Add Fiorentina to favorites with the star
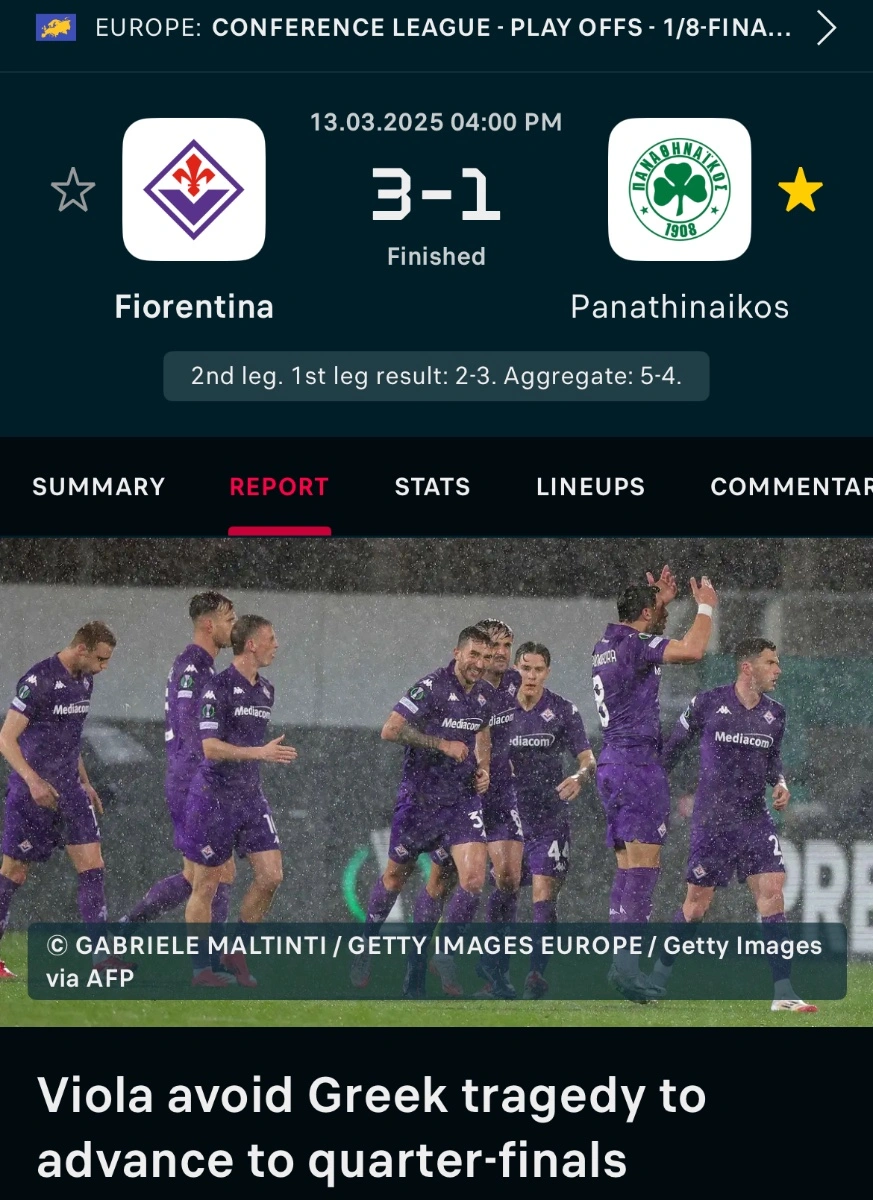Image resolution: width=873 pixels, height=1200 pixels. pos(73,190)
